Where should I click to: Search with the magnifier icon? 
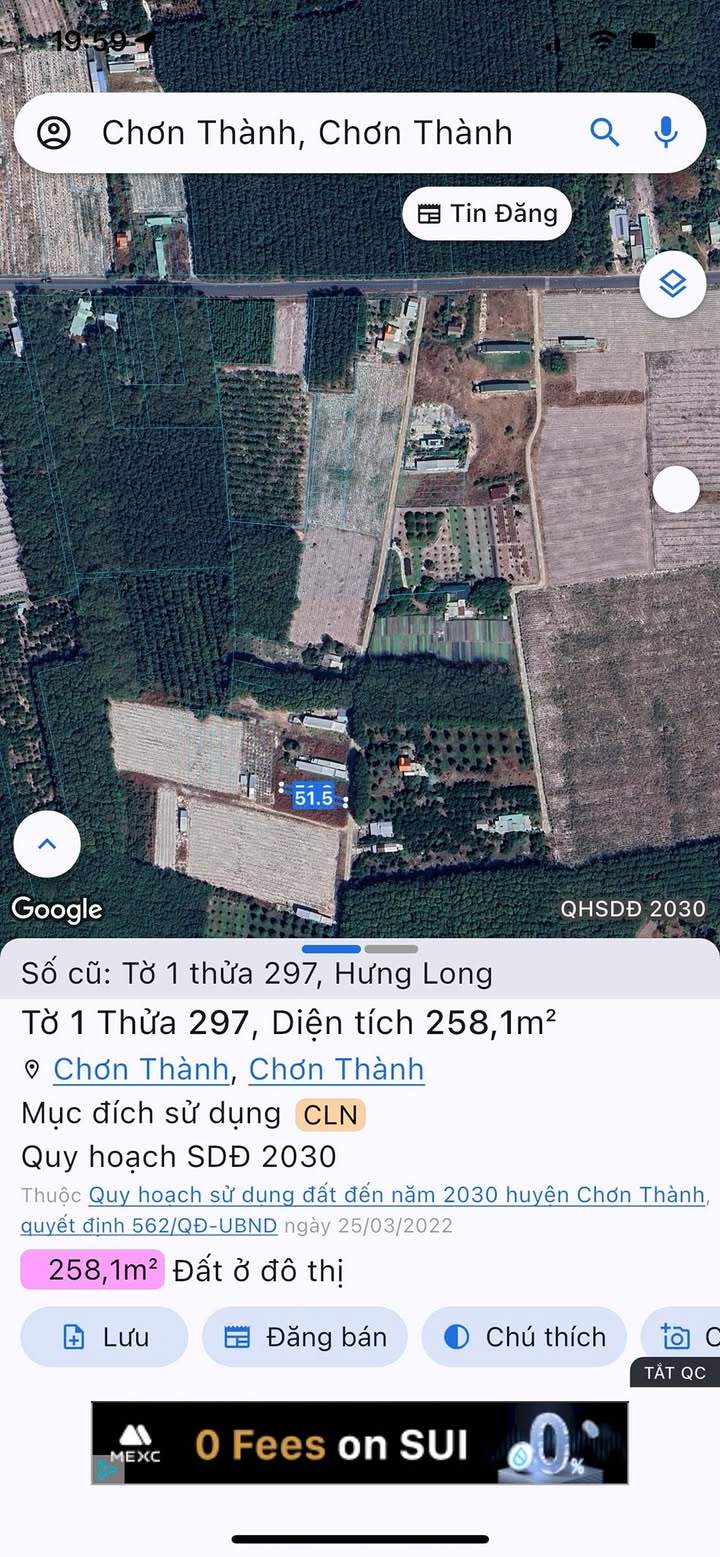(x=604, y=133)
